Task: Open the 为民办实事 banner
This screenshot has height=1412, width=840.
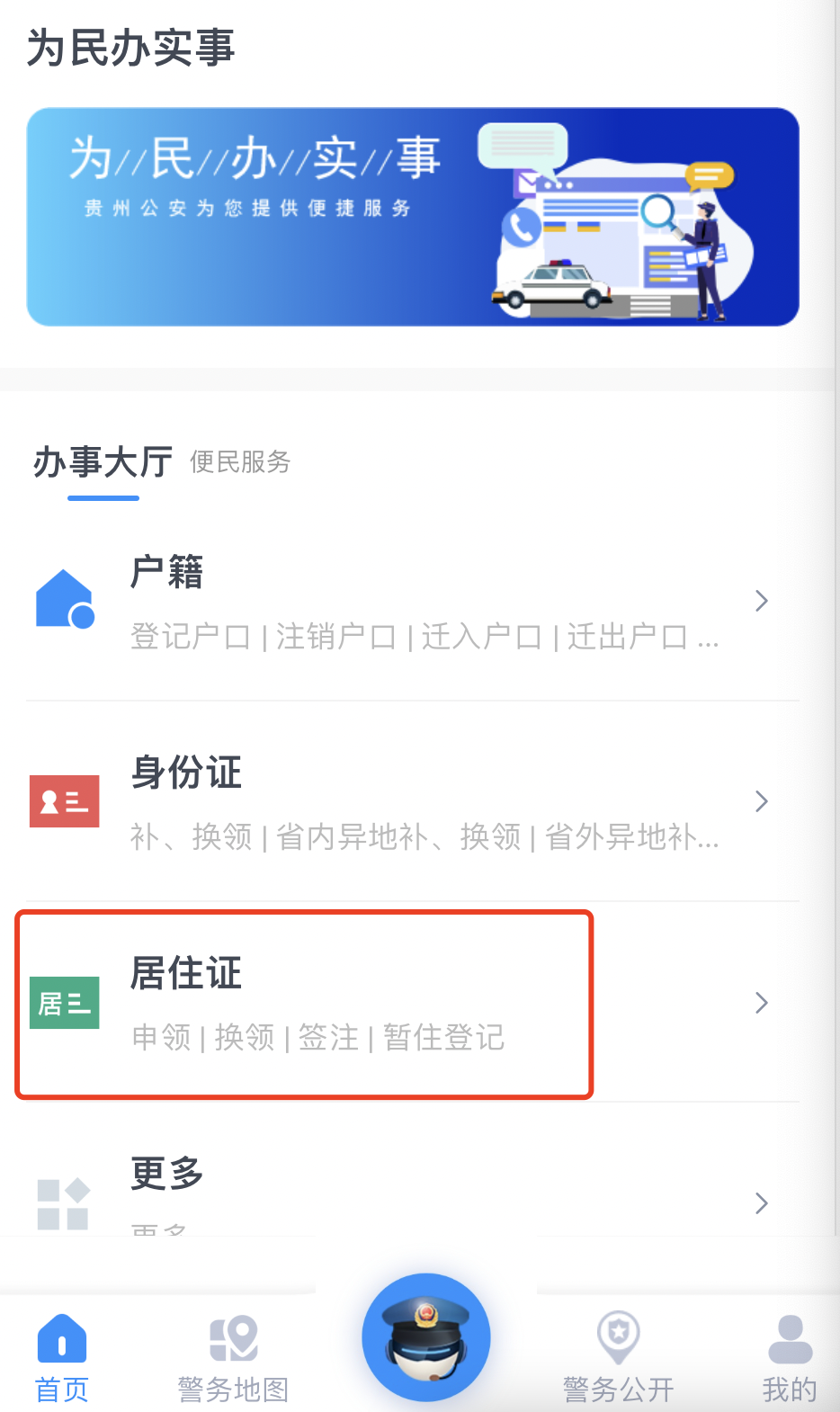Action: tap(413, 217)
